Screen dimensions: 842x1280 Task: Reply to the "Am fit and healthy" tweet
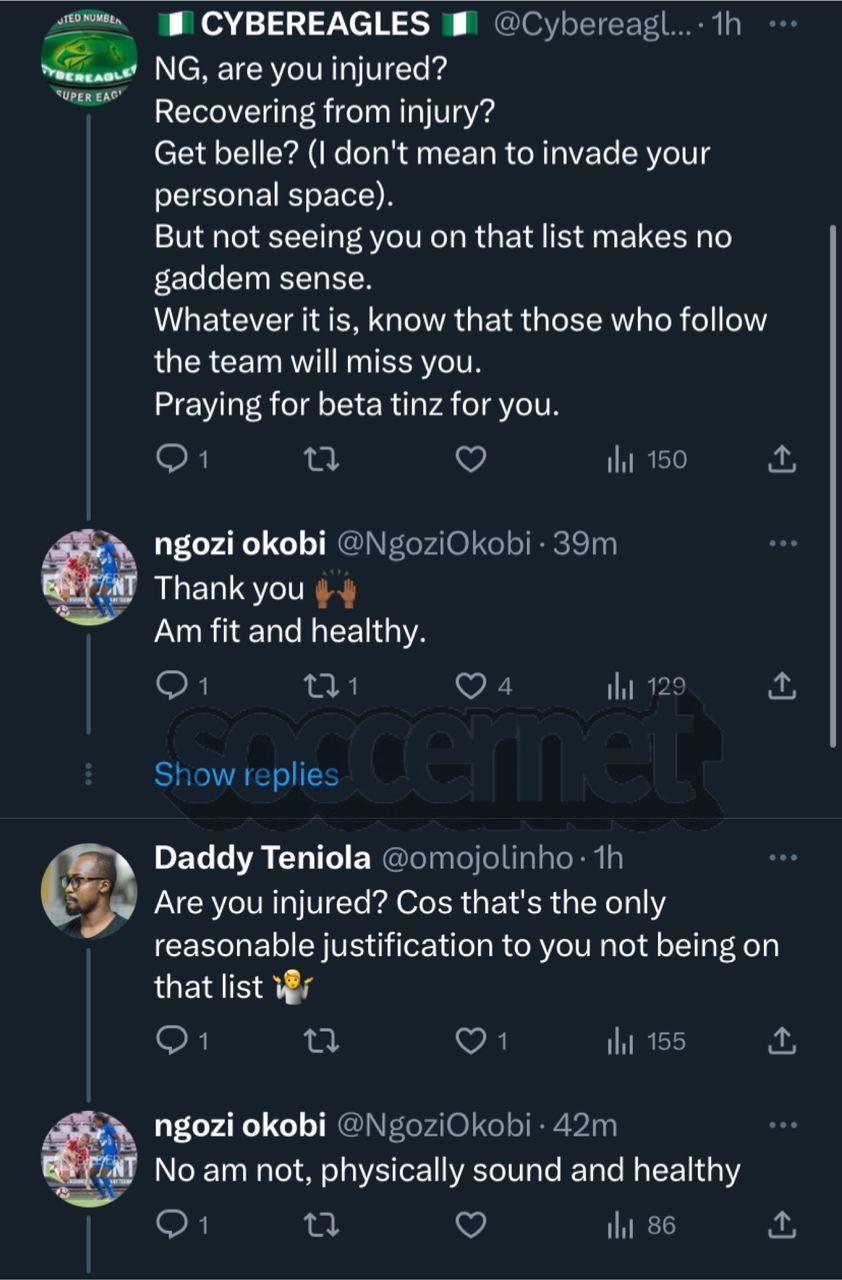[x=173, y=685]
